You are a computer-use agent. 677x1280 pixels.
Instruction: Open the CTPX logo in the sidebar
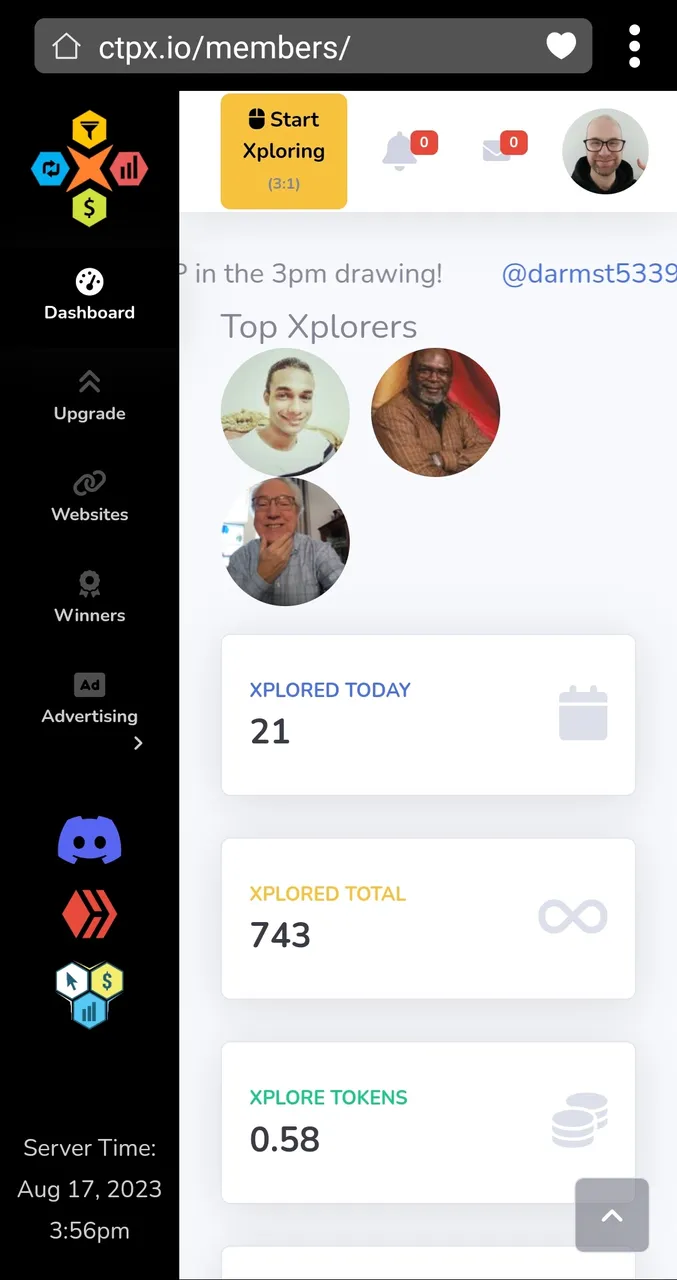pyautogui.click(x=89, y=167)
